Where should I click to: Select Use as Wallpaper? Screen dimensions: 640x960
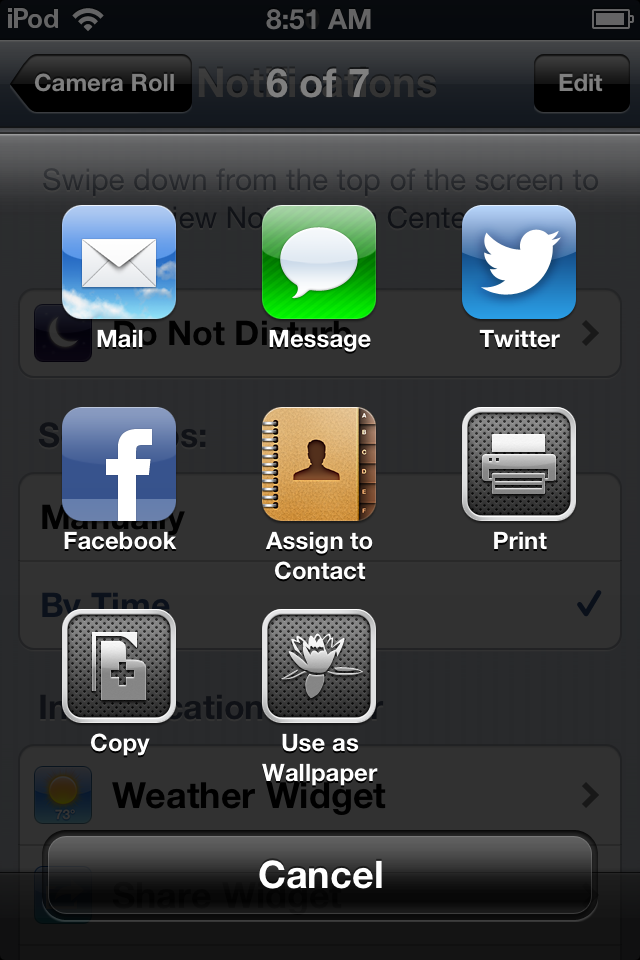(319, 667)
